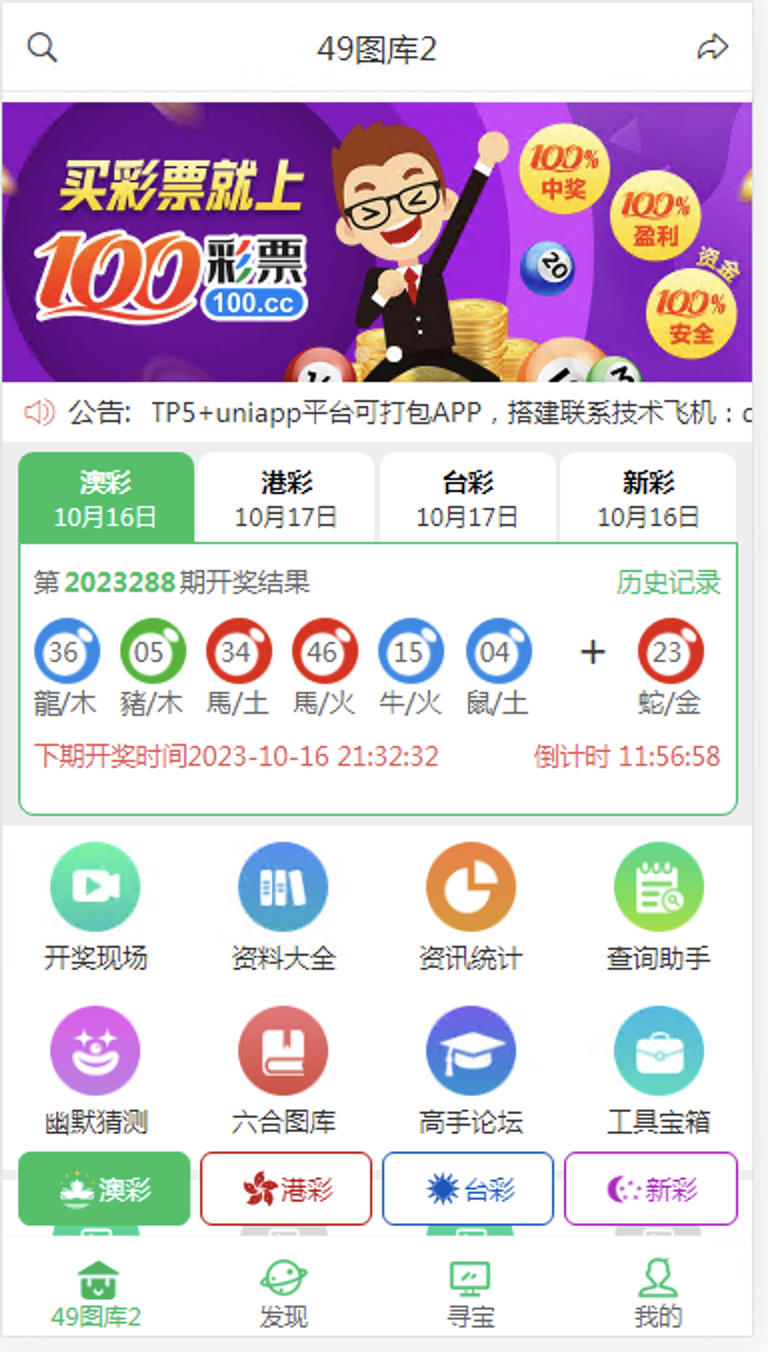Switch to the 新彩 10月16日 tab
Screen dimensions: 768x1352
pyautogui.click(x=648, y=499)
